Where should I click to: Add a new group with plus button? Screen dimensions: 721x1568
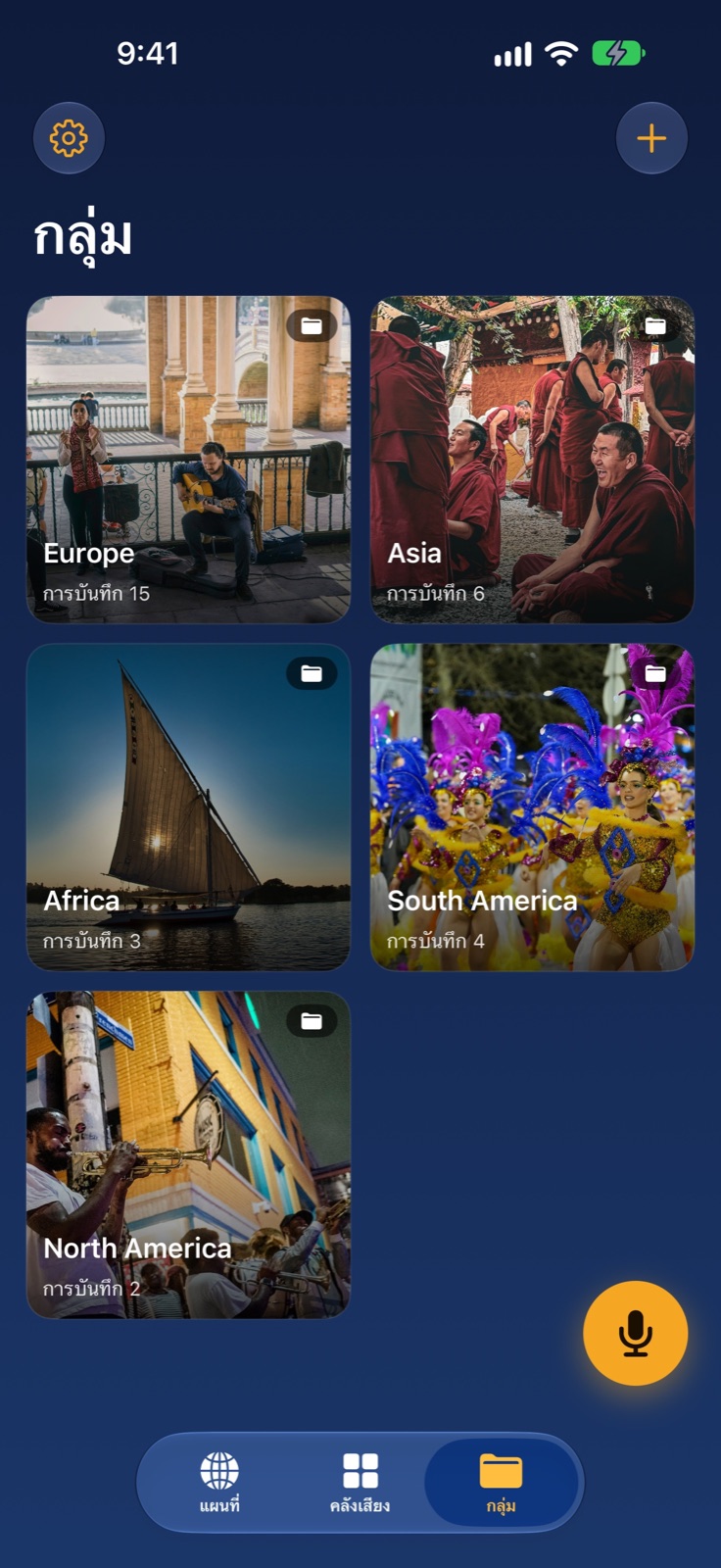[x=651, y=138]
